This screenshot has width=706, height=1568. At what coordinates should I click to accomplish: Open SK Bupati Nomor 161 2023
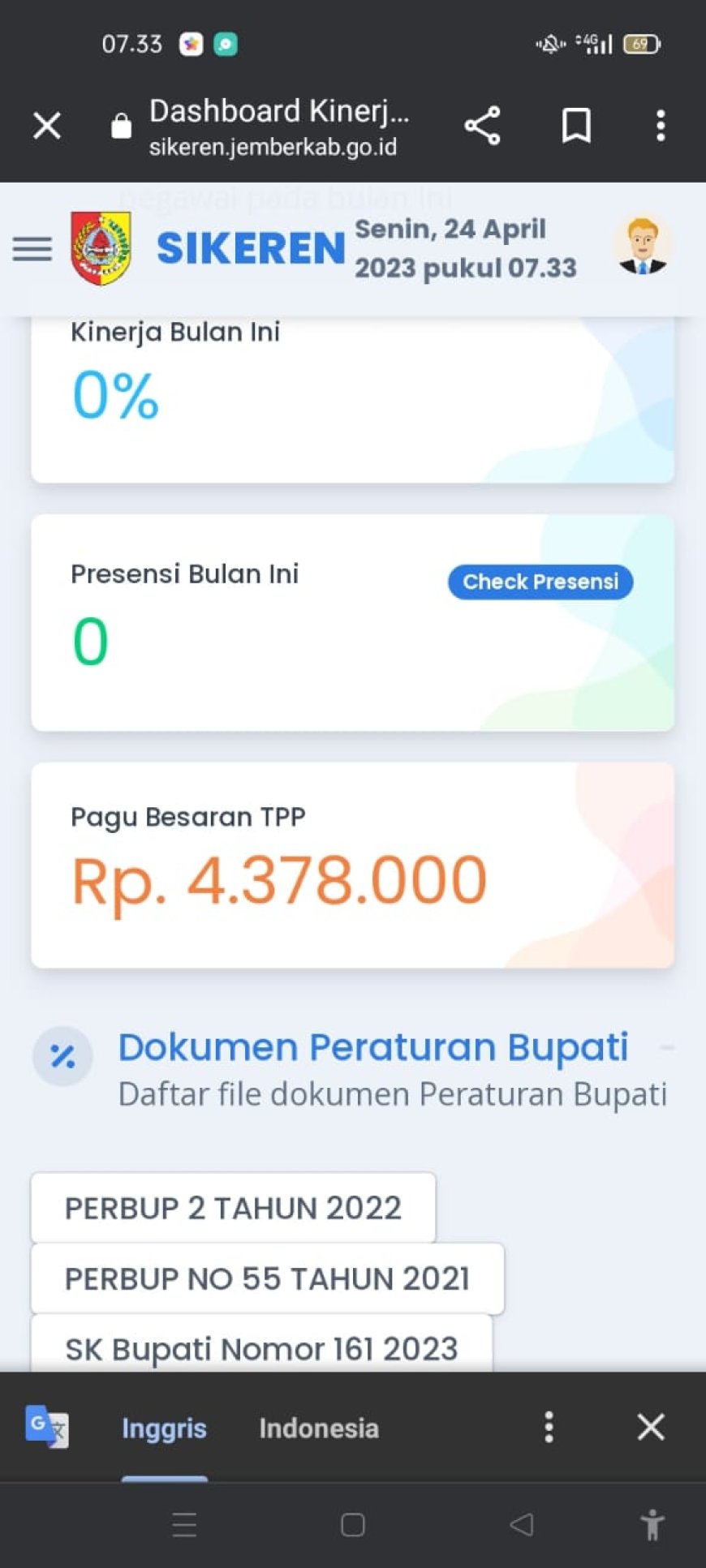click(261, 1349)
